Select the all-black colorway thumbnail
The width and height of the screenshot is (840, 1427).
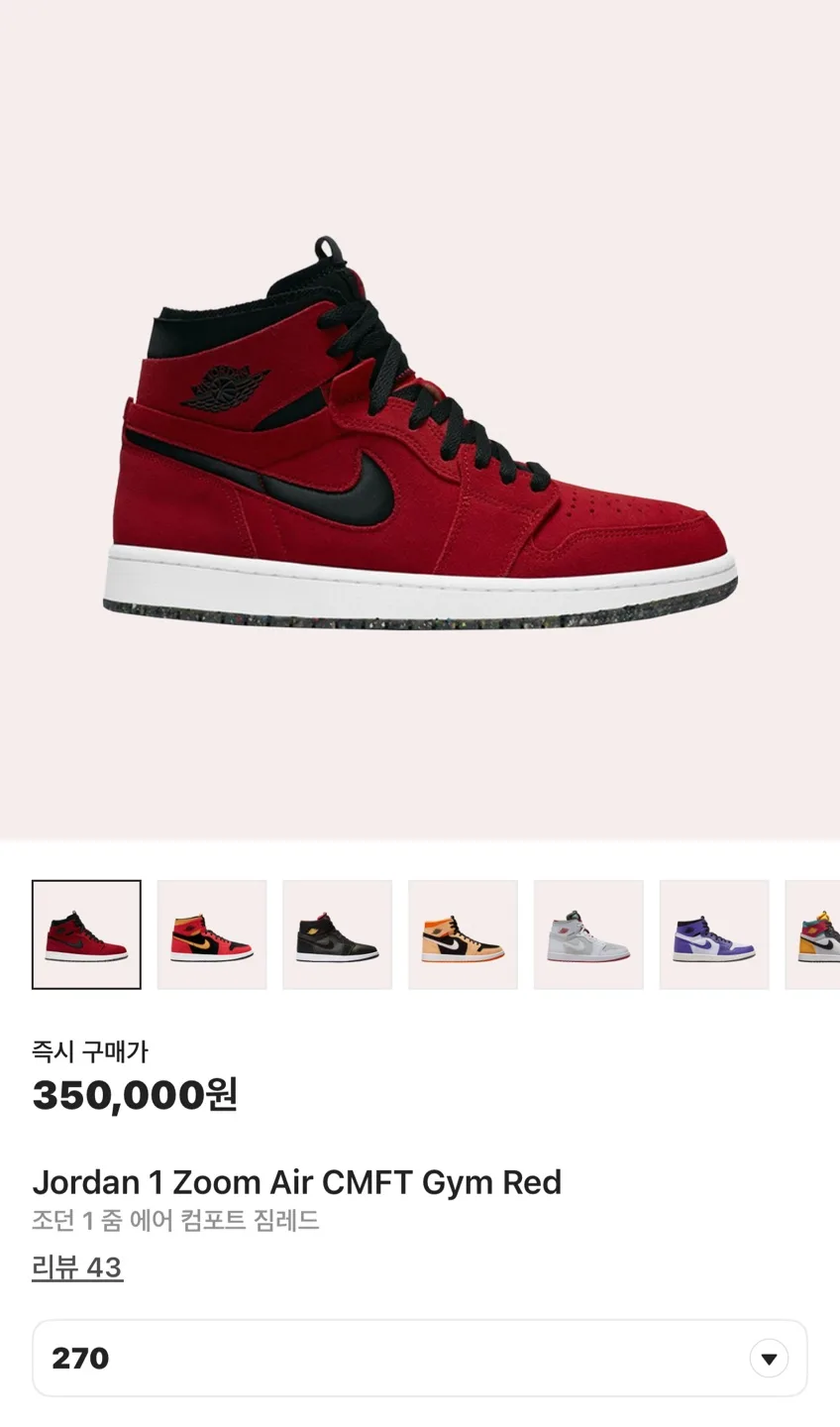[x=337, y=934]
